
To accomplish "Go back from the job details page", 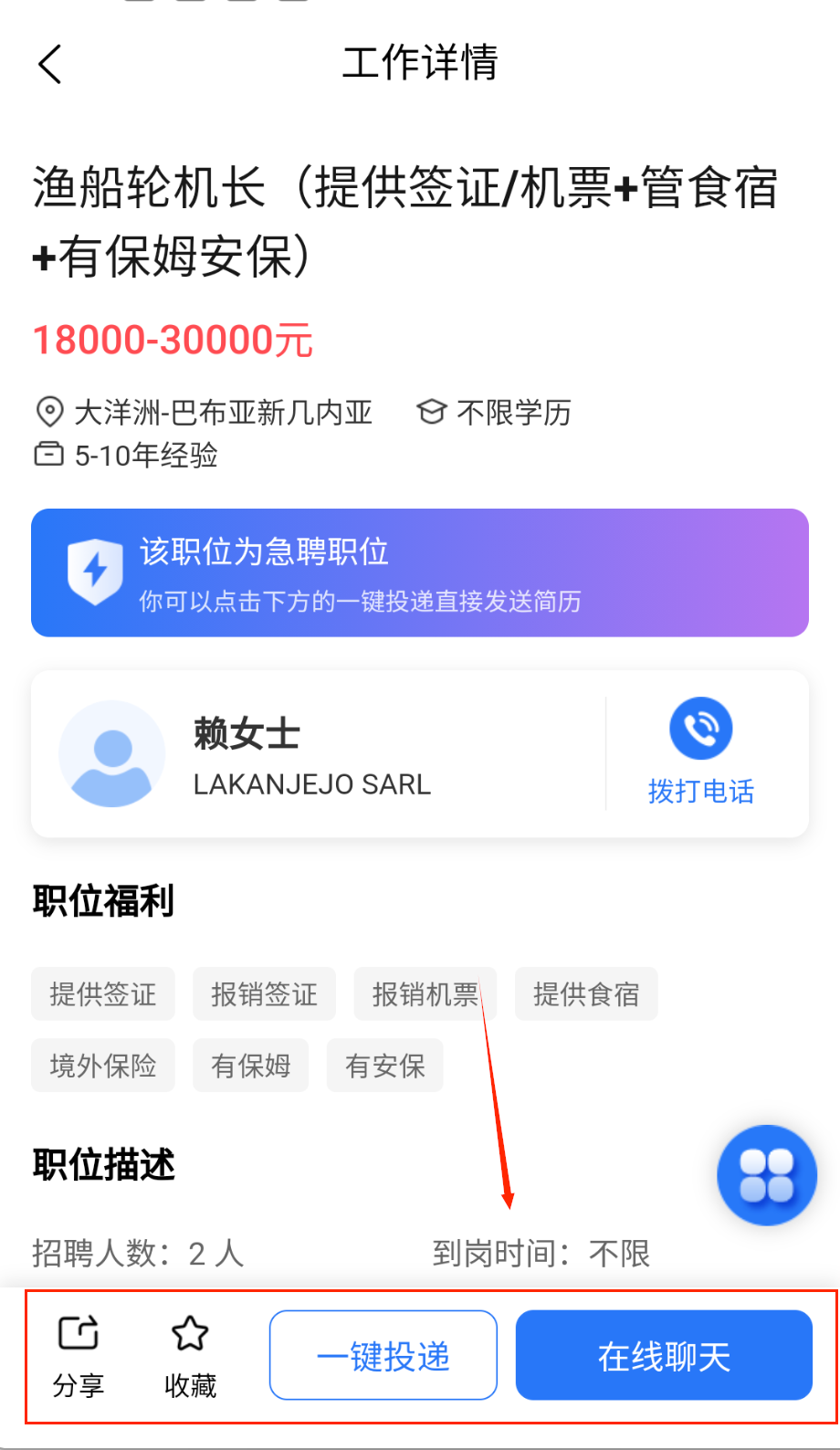I will (x=51, y=64).
